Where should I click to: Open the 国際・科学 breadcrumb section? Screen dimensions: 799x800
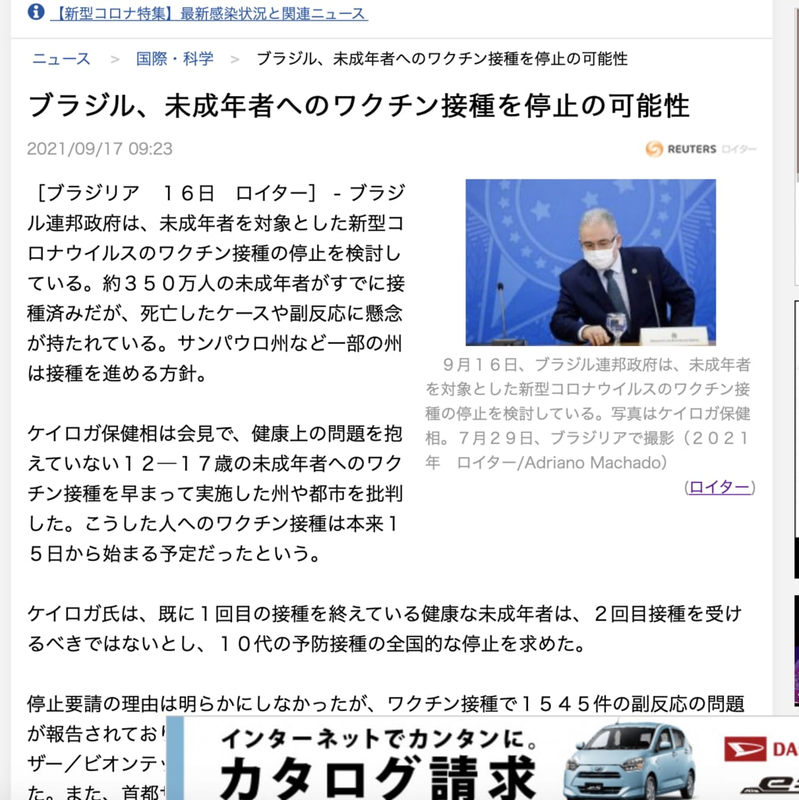[174, 59]
